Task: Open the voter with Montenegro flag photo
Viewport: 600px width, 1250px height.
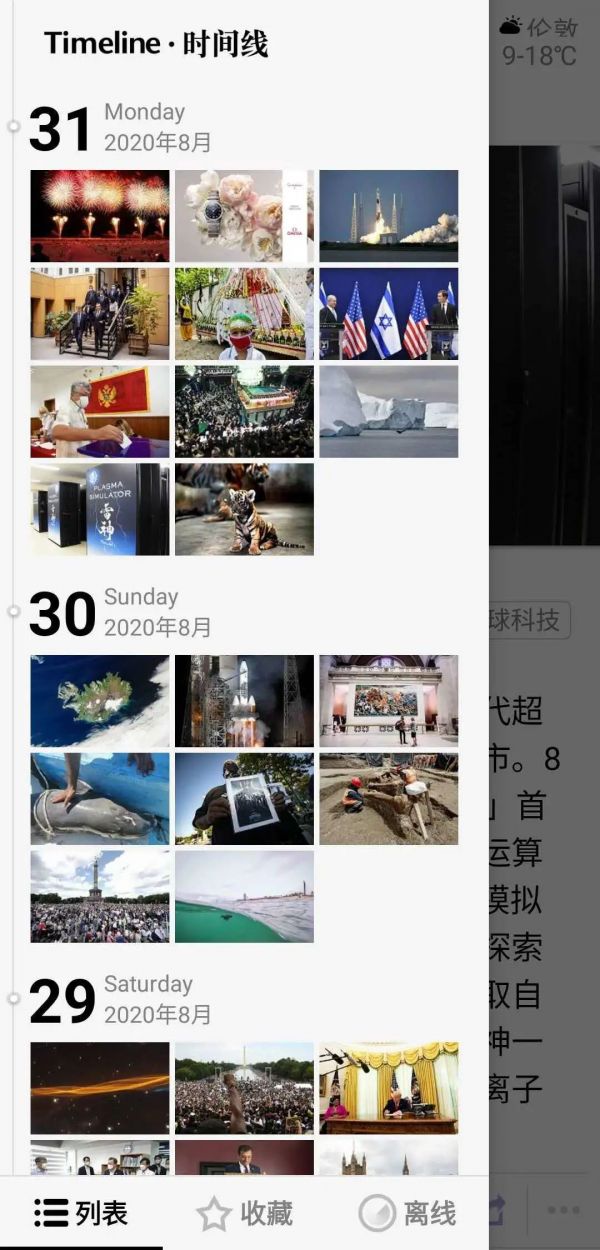Action: pos(100,411)
